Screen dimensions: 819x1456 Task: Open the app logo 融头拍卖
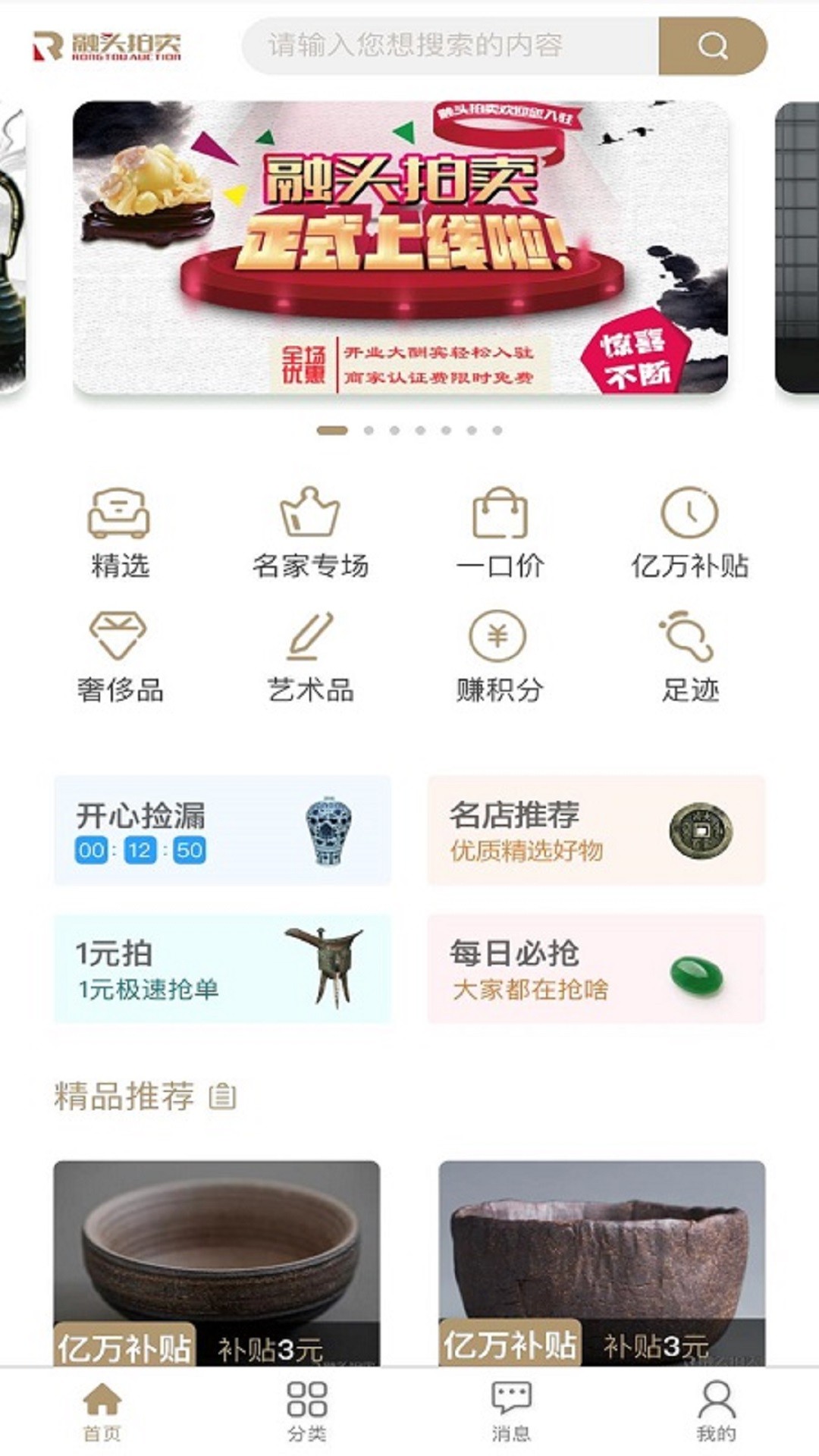pyautogui.click(x=110, y=44)
